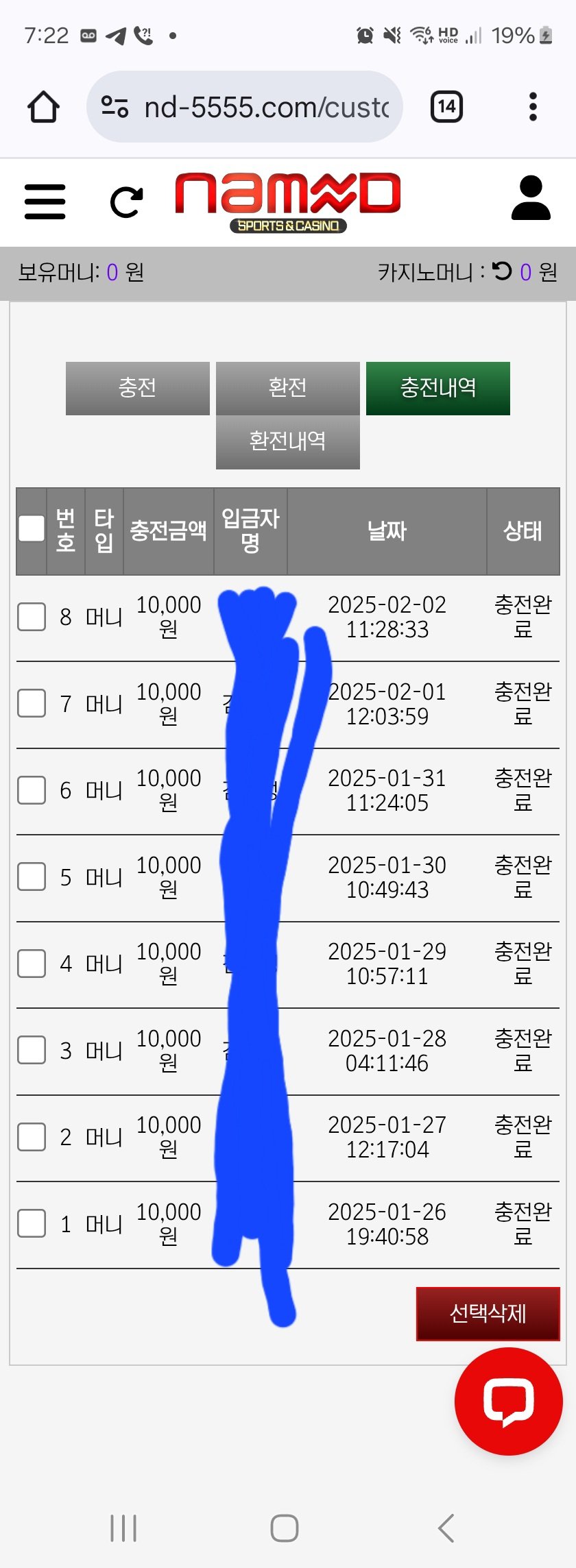Open the hamburger side menu
Screen dimensions: 576x1568
pyautogui.click(x=45, y=201)
